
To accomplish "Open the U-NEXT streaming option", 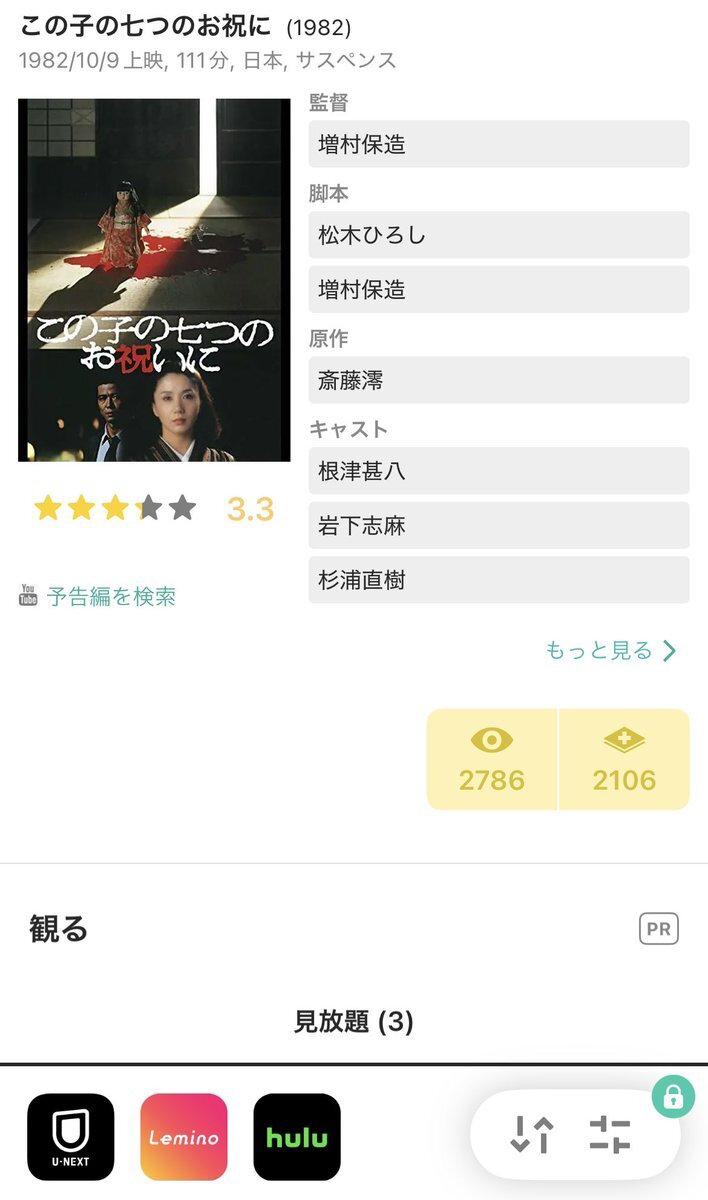I will [x=71, y=1137].
